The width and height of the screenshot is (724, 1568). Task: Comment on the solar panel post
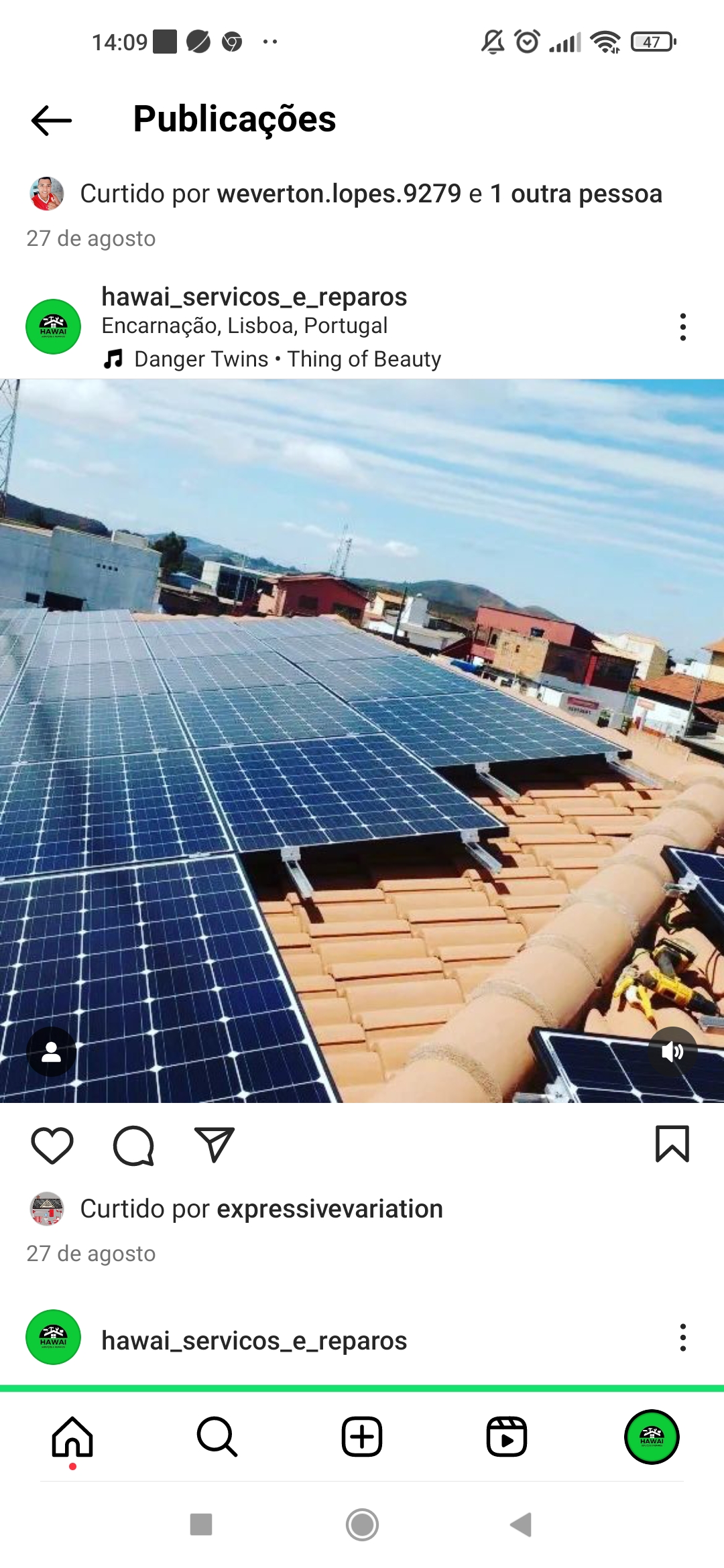point(133,1145)
